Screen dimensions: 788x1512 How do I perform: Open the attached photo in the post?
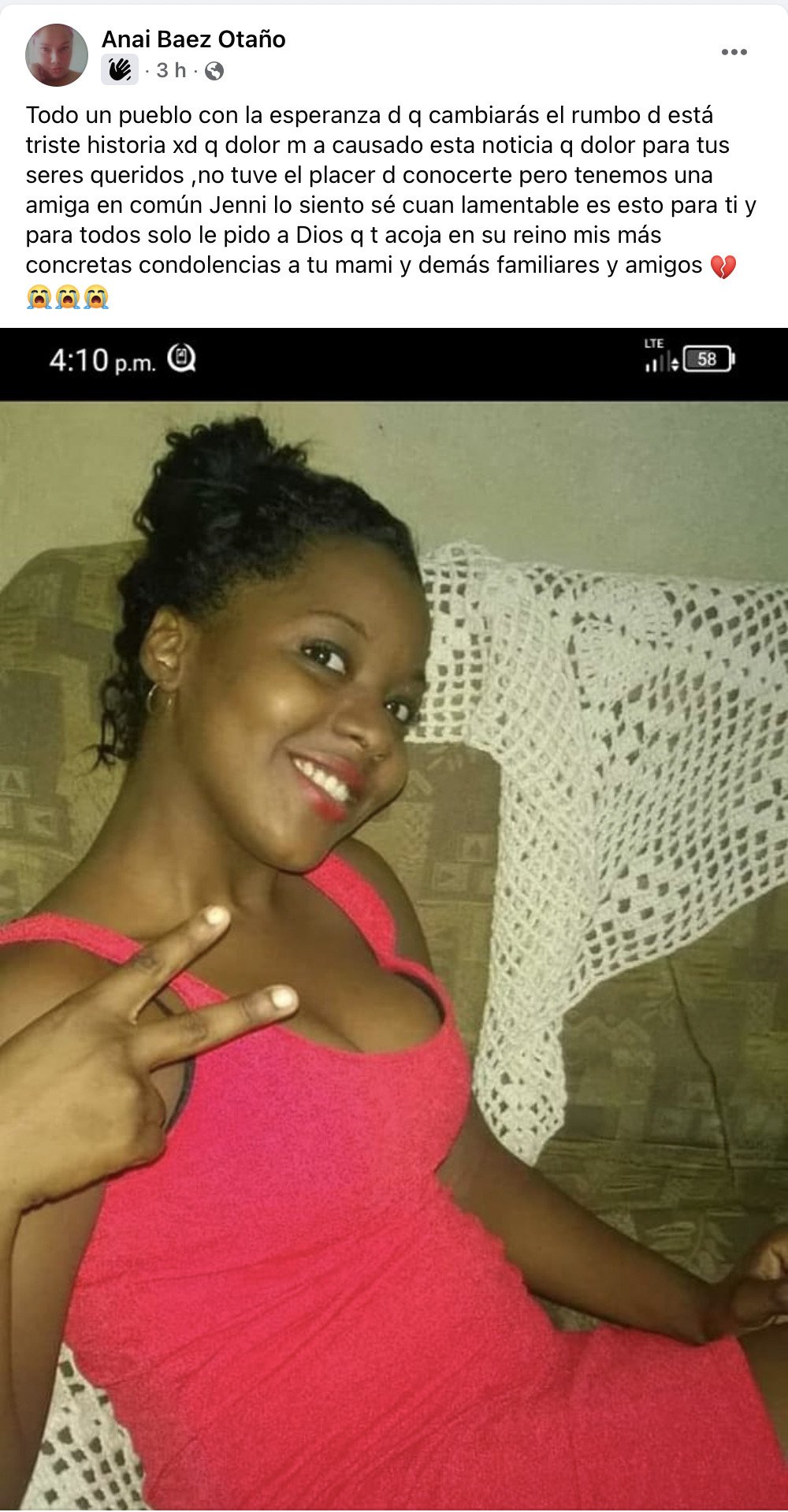pyautogui.click(x=394, y=918)
